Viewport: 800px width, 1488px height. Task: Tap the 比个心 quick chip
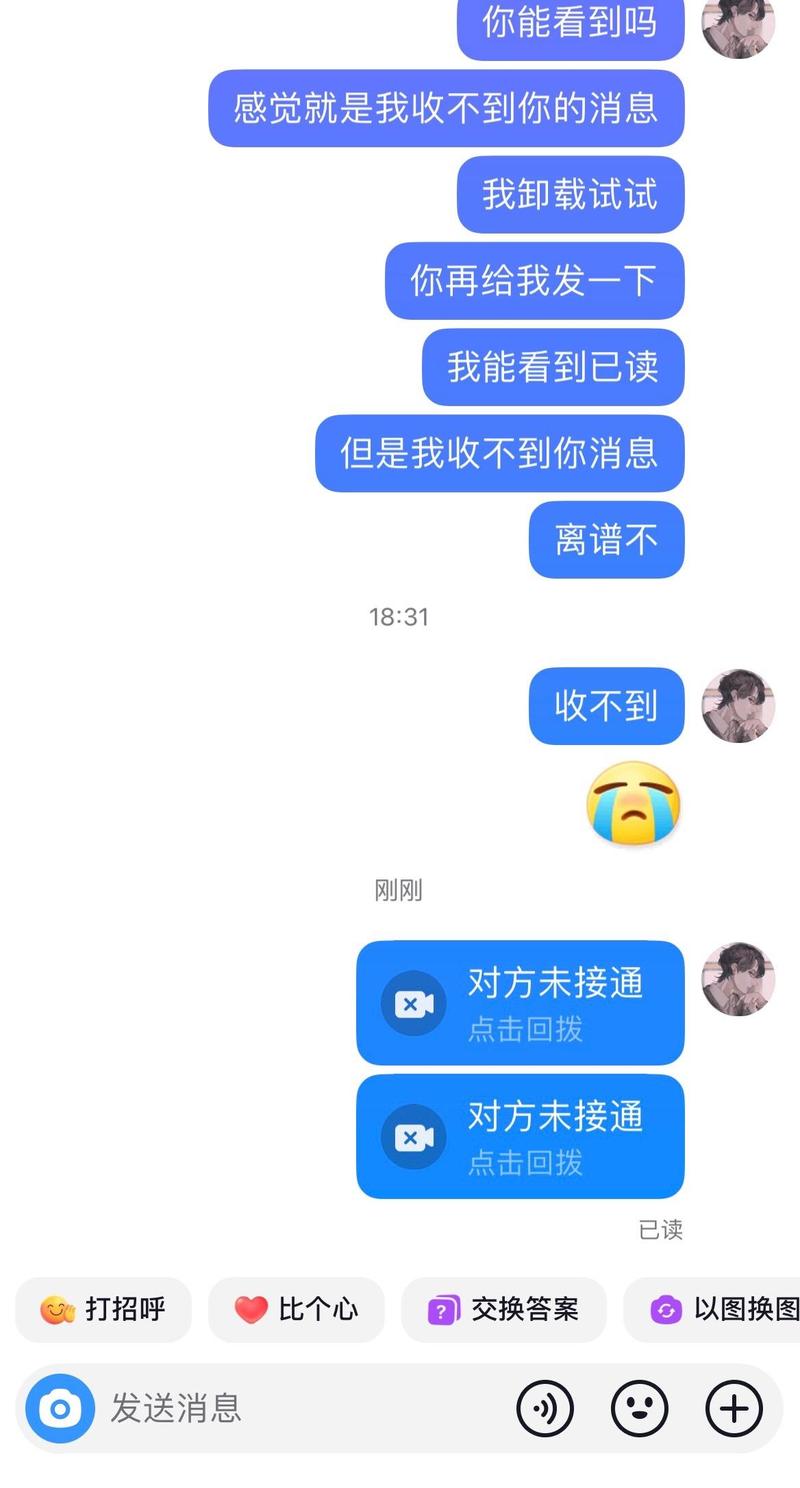[x=296, y=1309]
